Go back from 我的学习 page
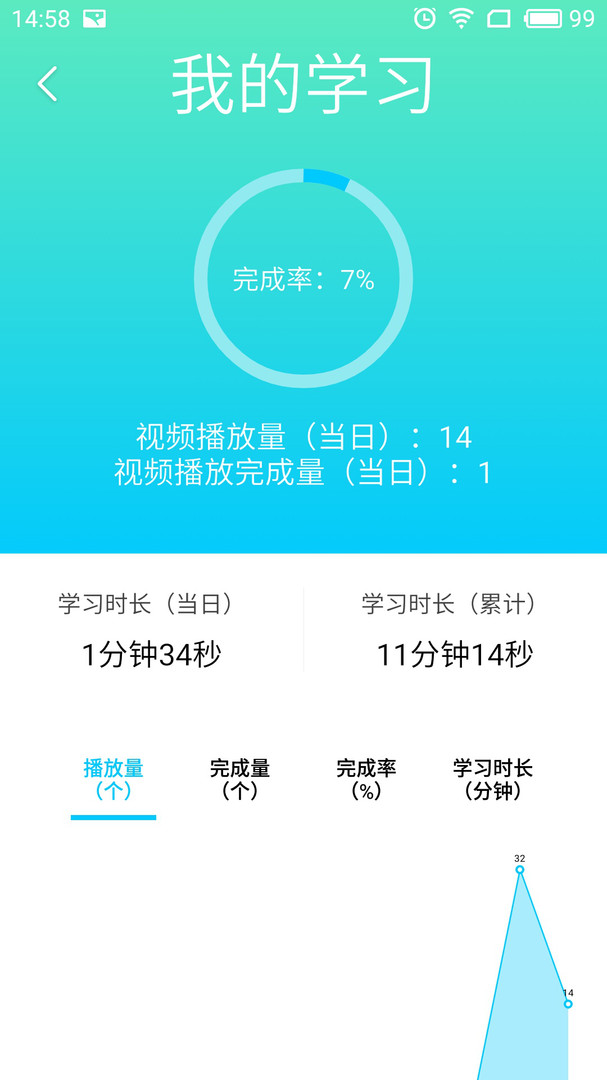The image size is (607, 1080). click(48, 84)
